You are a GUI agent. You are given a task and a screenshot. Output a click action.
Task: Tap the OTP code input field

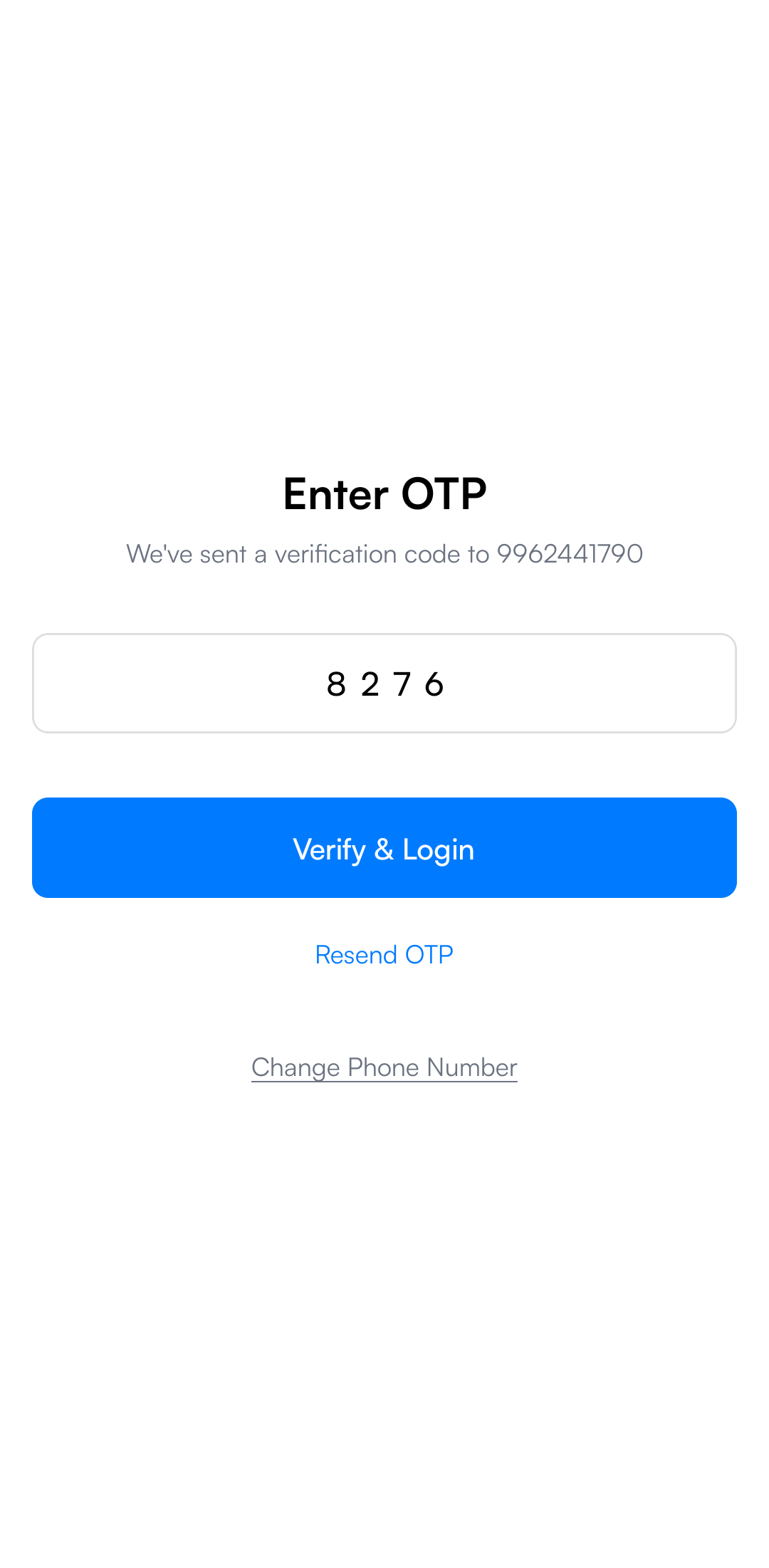tap(384, 683)
